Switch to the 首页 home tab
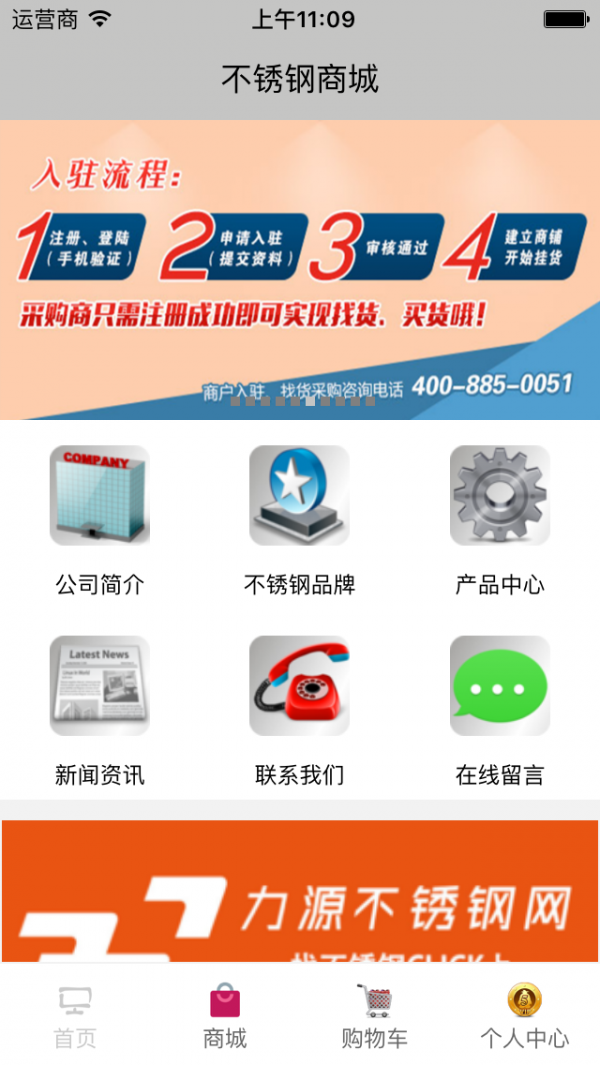 75,1016
